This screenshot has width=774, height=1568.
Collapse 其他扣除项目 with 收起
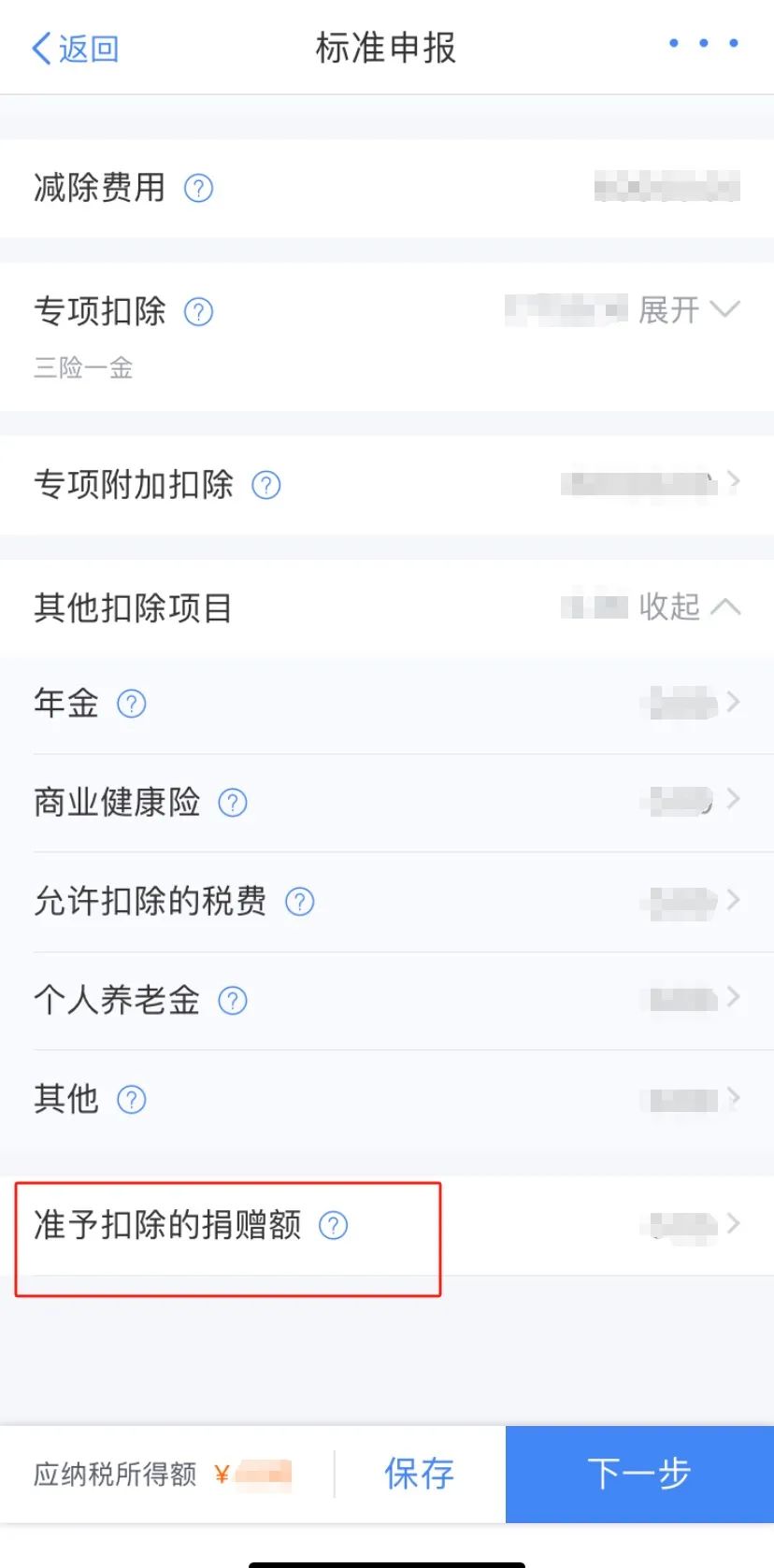pos(688,607)
